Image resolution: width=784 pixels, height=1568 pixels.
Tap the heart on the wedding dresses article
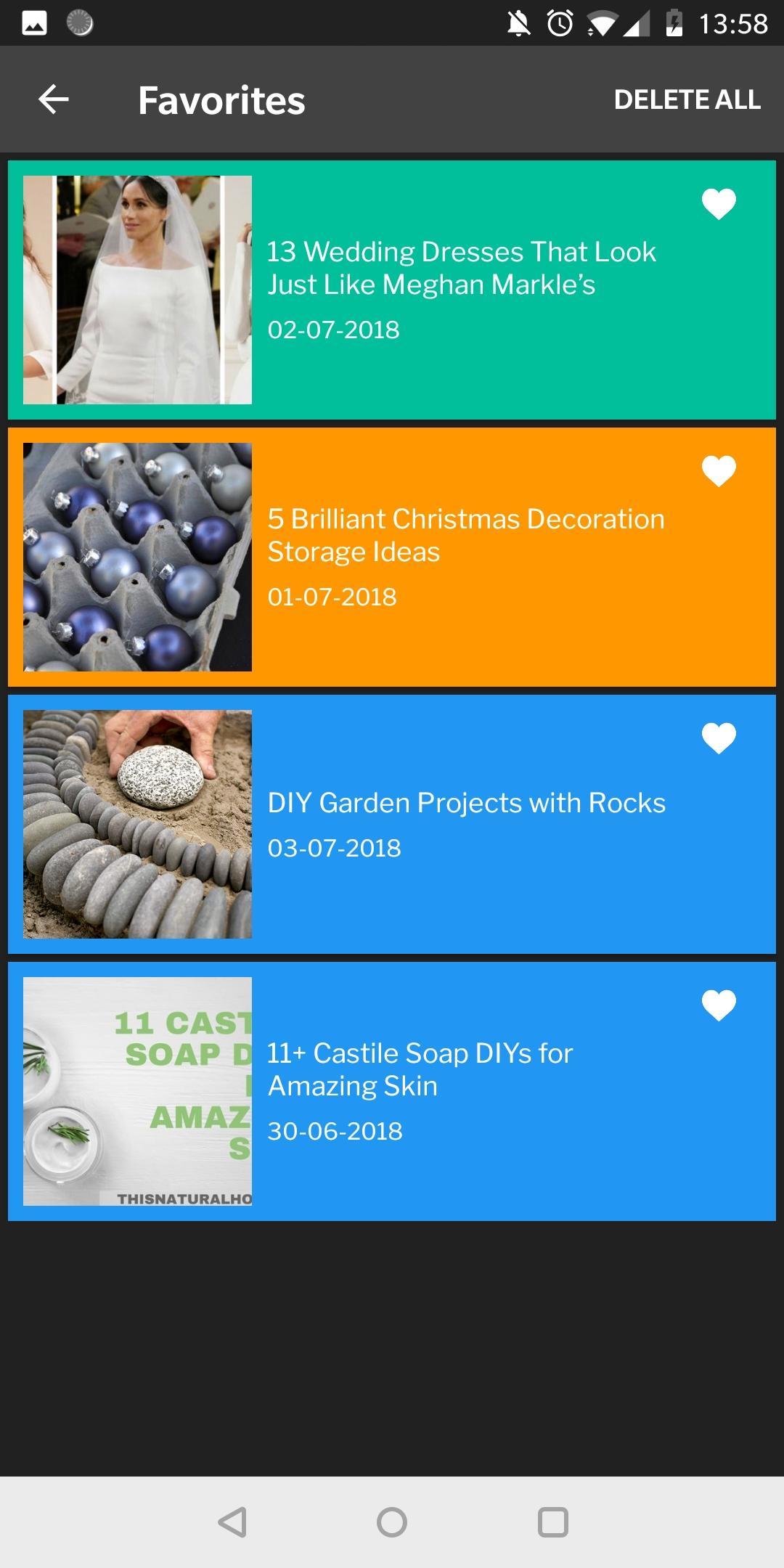[718, 204]
